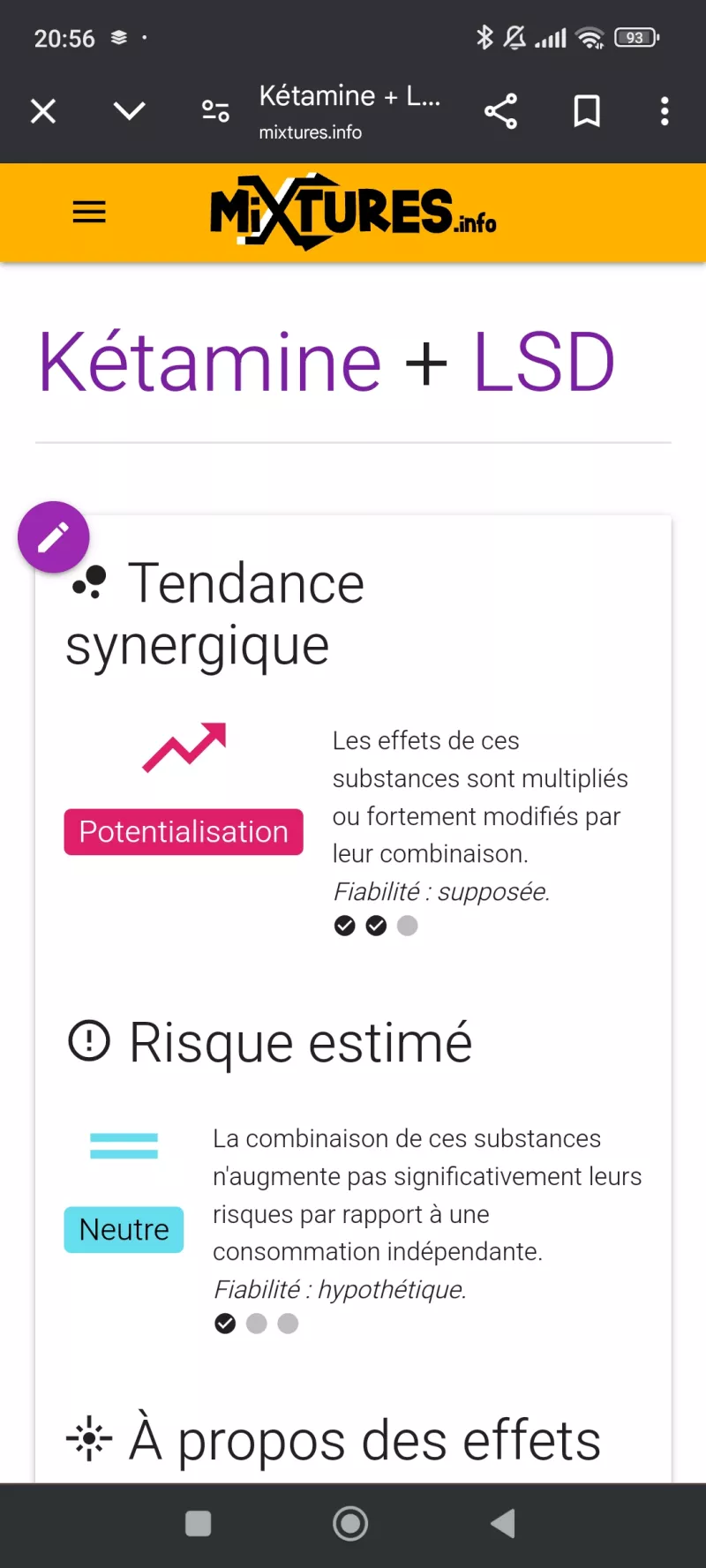Open the hamburger navigation menu

tap(89, 212)
